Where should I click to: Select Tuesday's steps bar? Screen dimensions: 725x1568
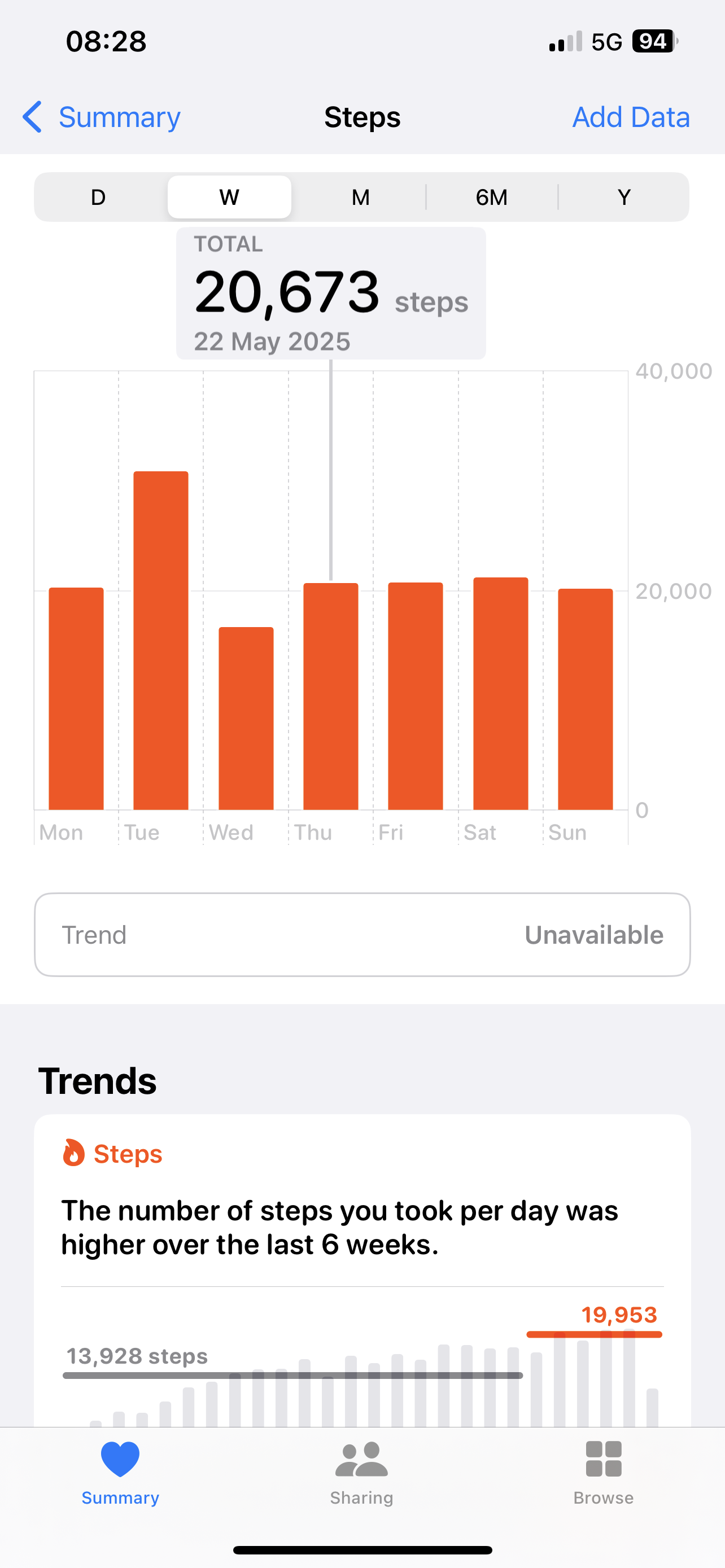(161, 640)
